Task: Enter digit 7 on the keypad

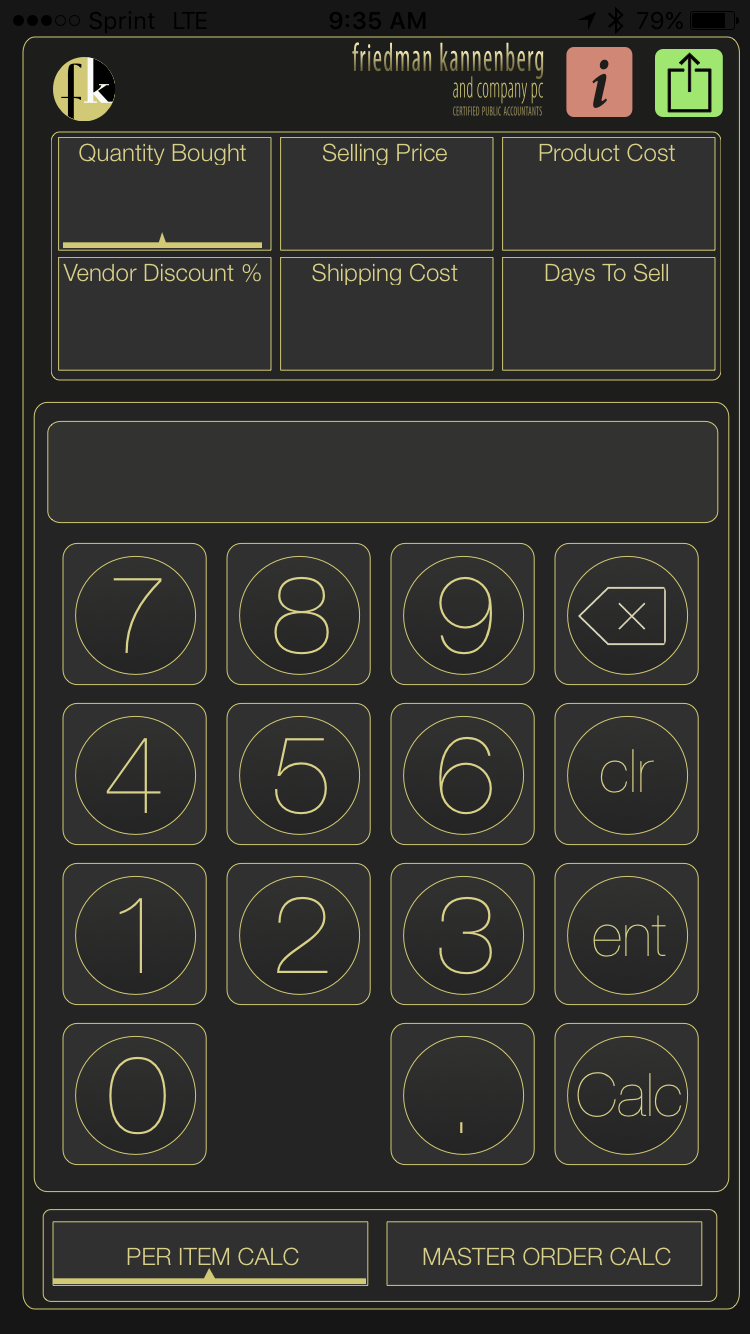Action: 135,614
